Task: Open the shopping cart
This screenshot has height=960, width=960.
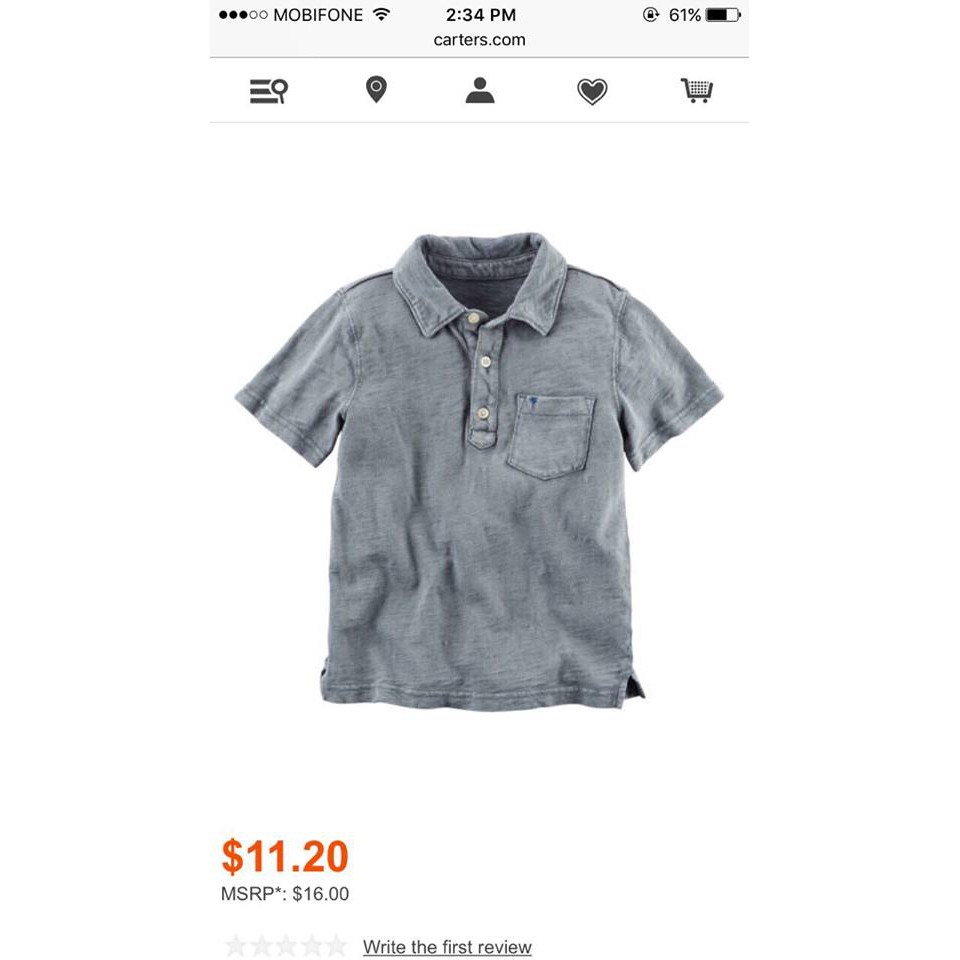Action: pyautogui.click(x=696, y=91)
